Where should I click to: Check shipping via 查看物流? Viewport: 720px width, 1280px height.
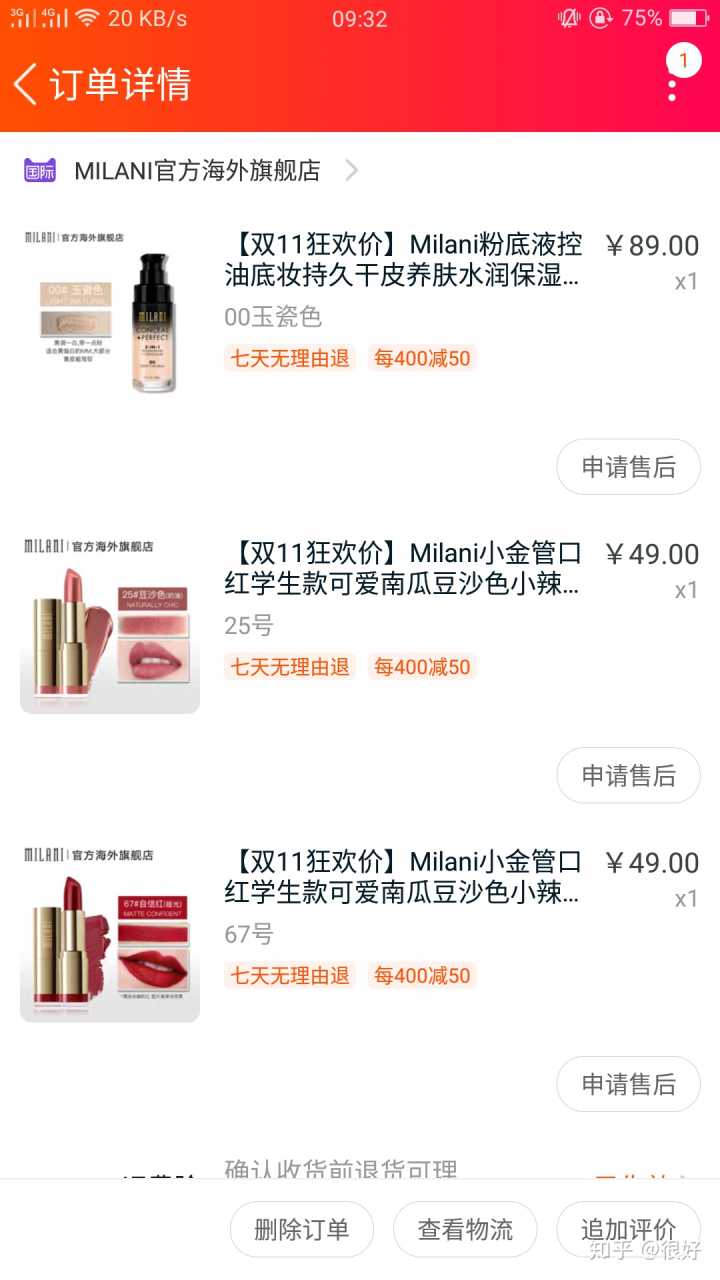465,1229
